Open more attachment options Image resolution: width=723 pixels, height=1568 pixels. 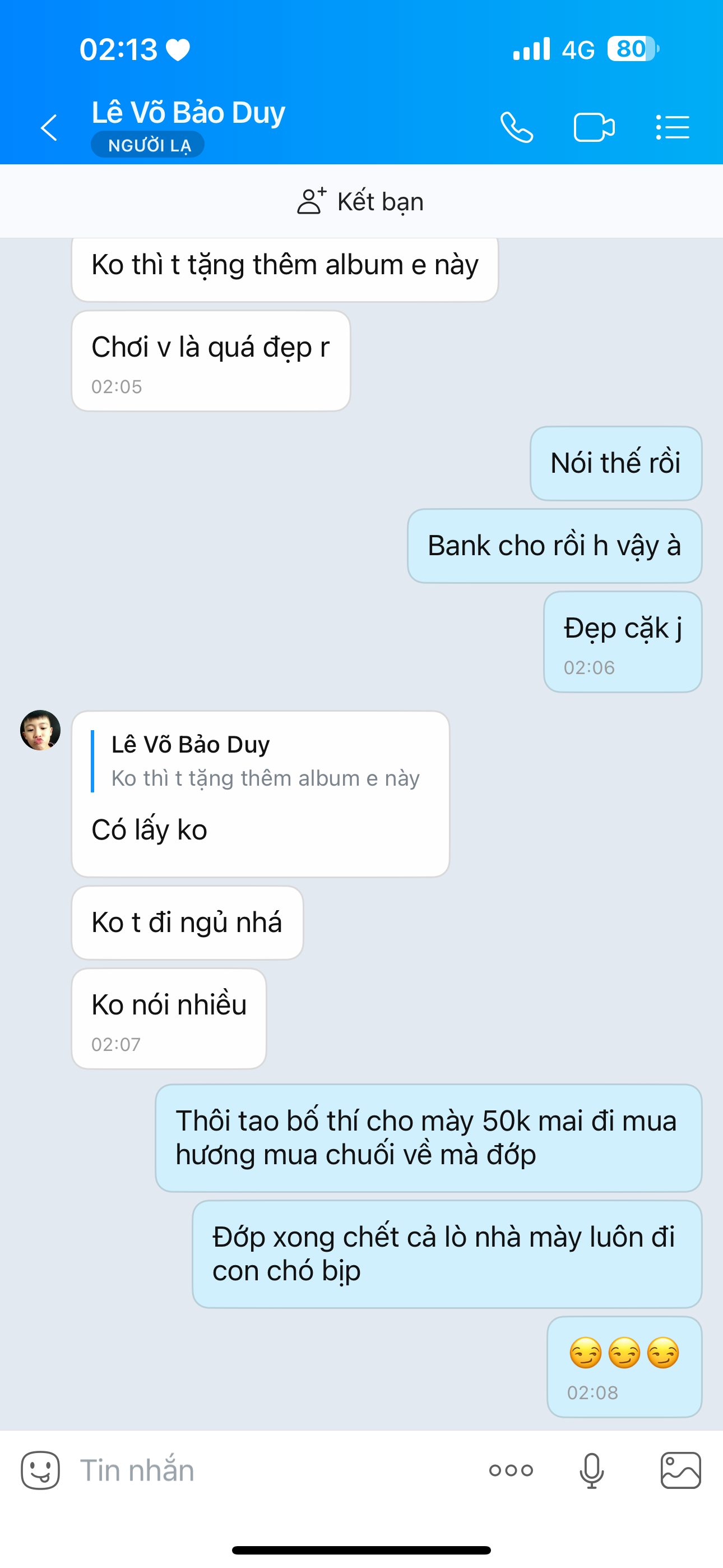coord(511,1470)
